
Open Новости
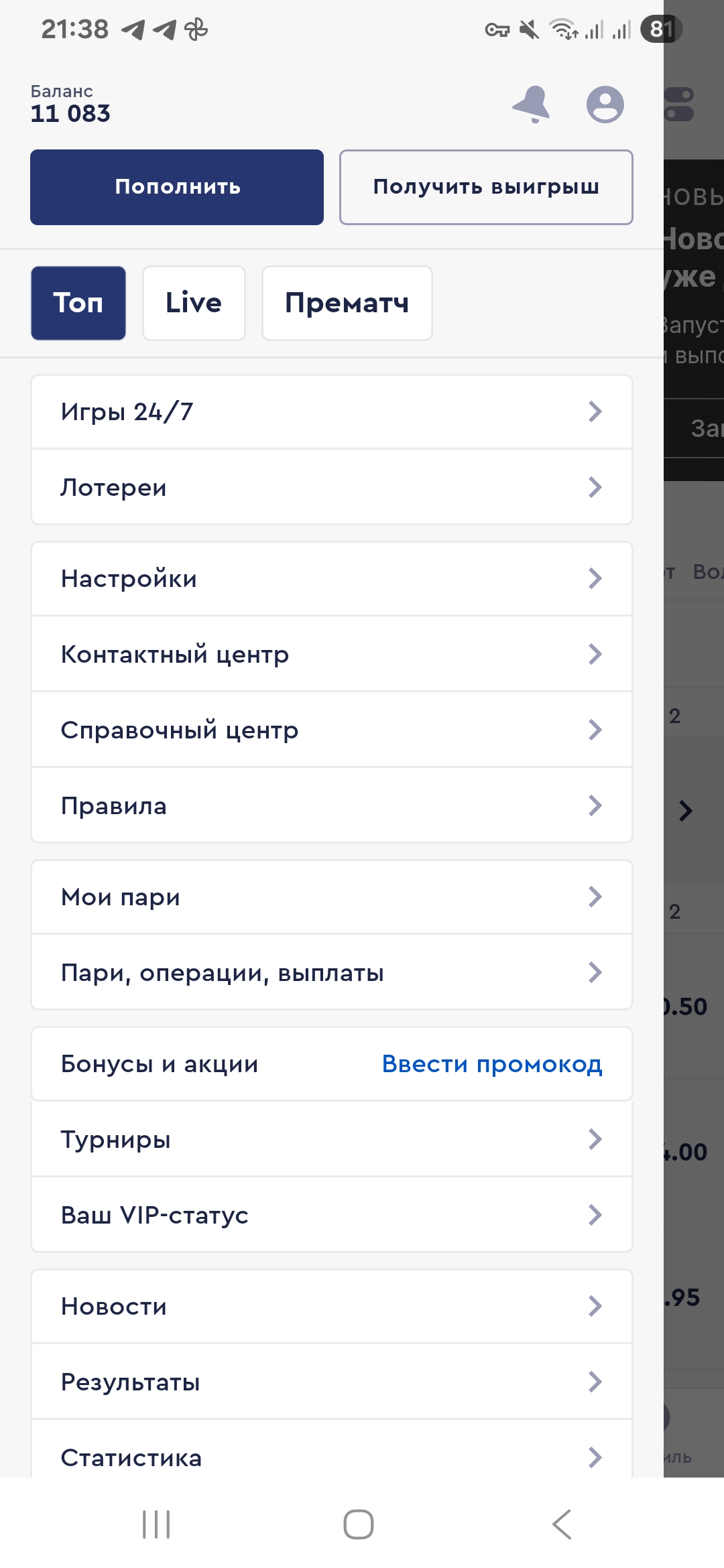click(332, 1306)
